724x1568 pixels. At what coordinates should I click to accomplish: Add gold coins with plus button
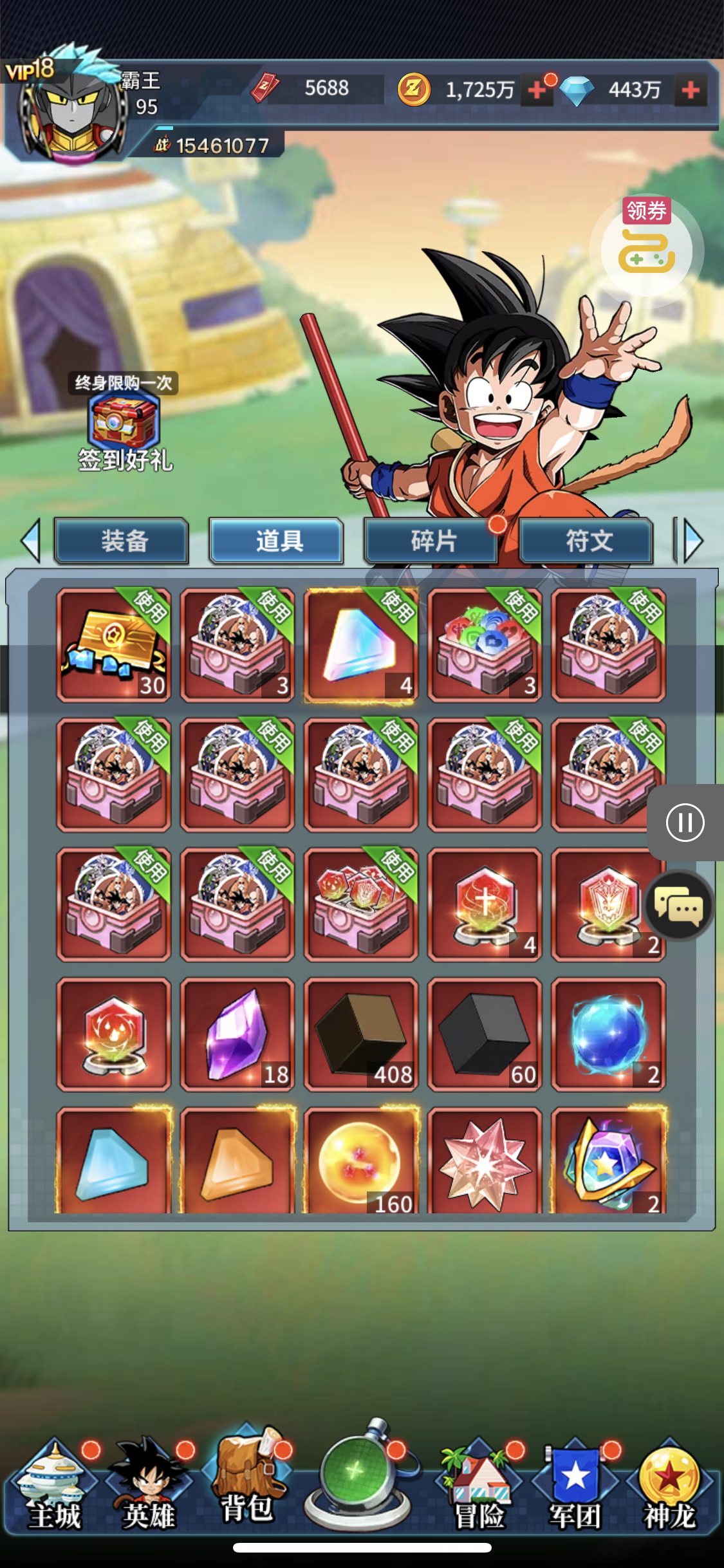tap(537, 90)
